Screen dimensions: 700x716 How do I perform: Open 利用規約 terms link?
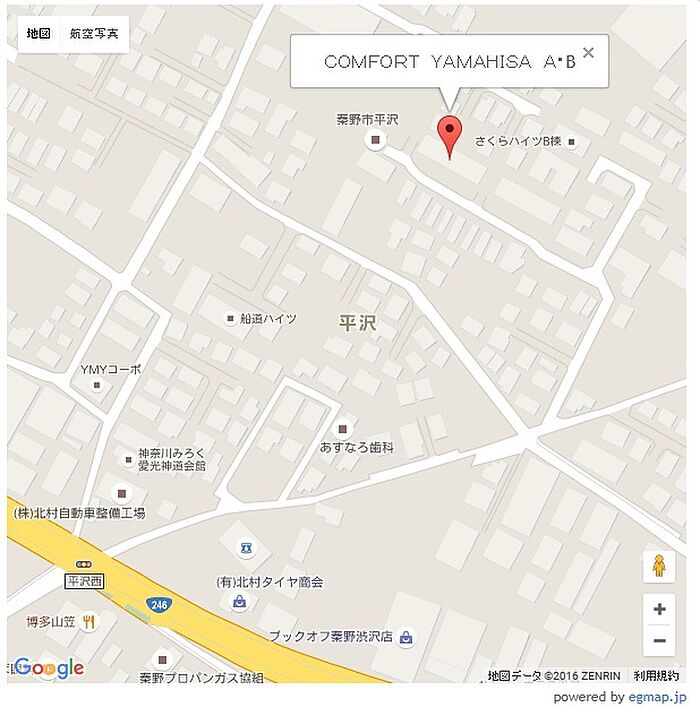[x=655, y=676]
